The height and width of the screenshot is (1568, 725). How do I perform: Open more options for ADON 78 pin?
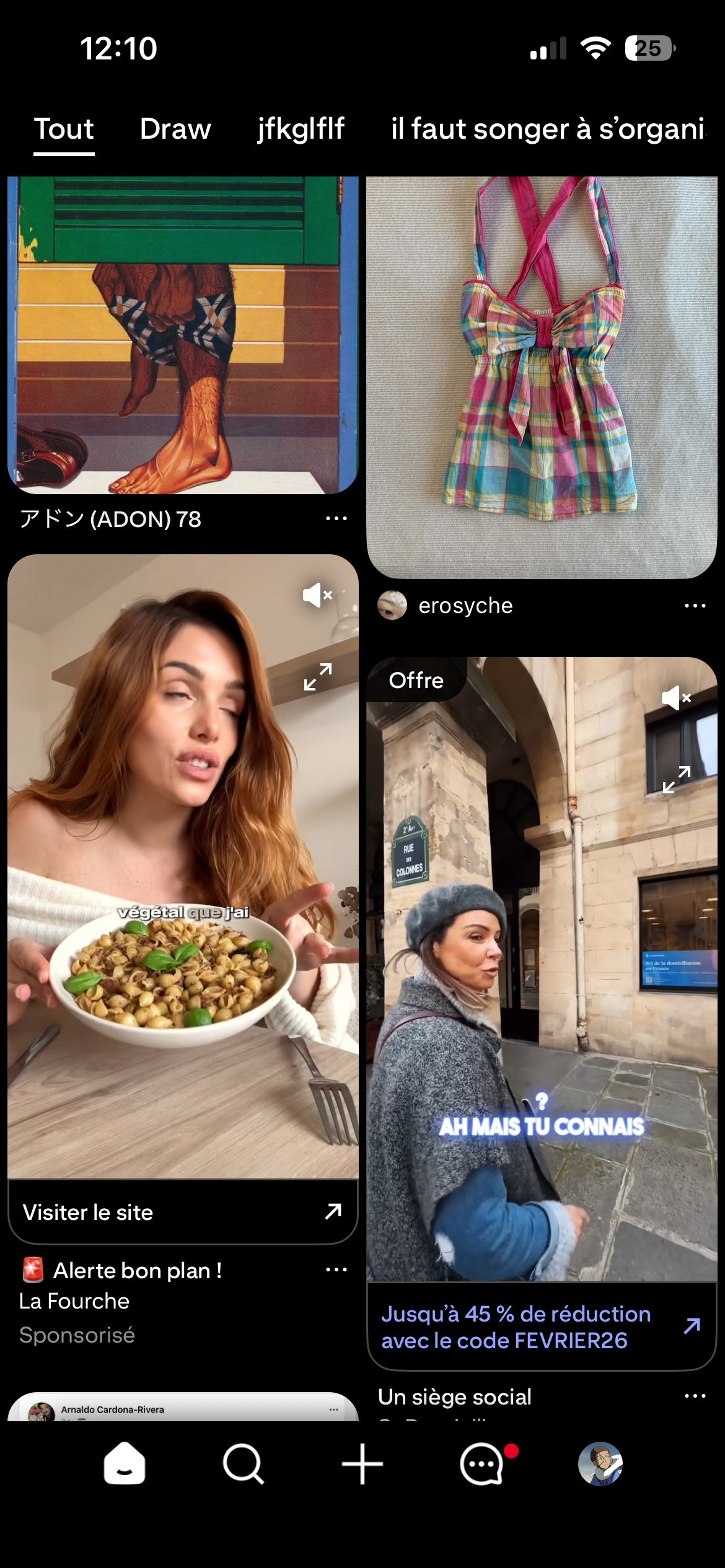tap(336, 518)
